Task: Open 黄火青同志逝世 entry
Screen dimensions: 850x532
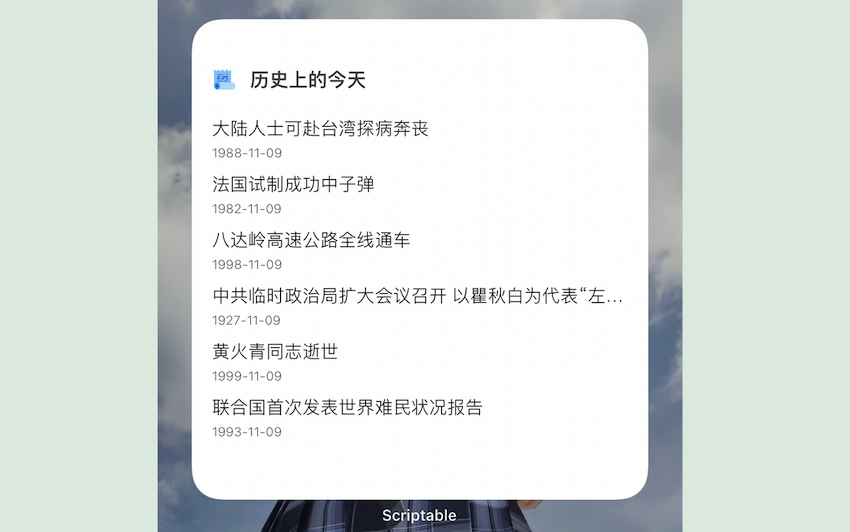Action: [x=275, y=352]
